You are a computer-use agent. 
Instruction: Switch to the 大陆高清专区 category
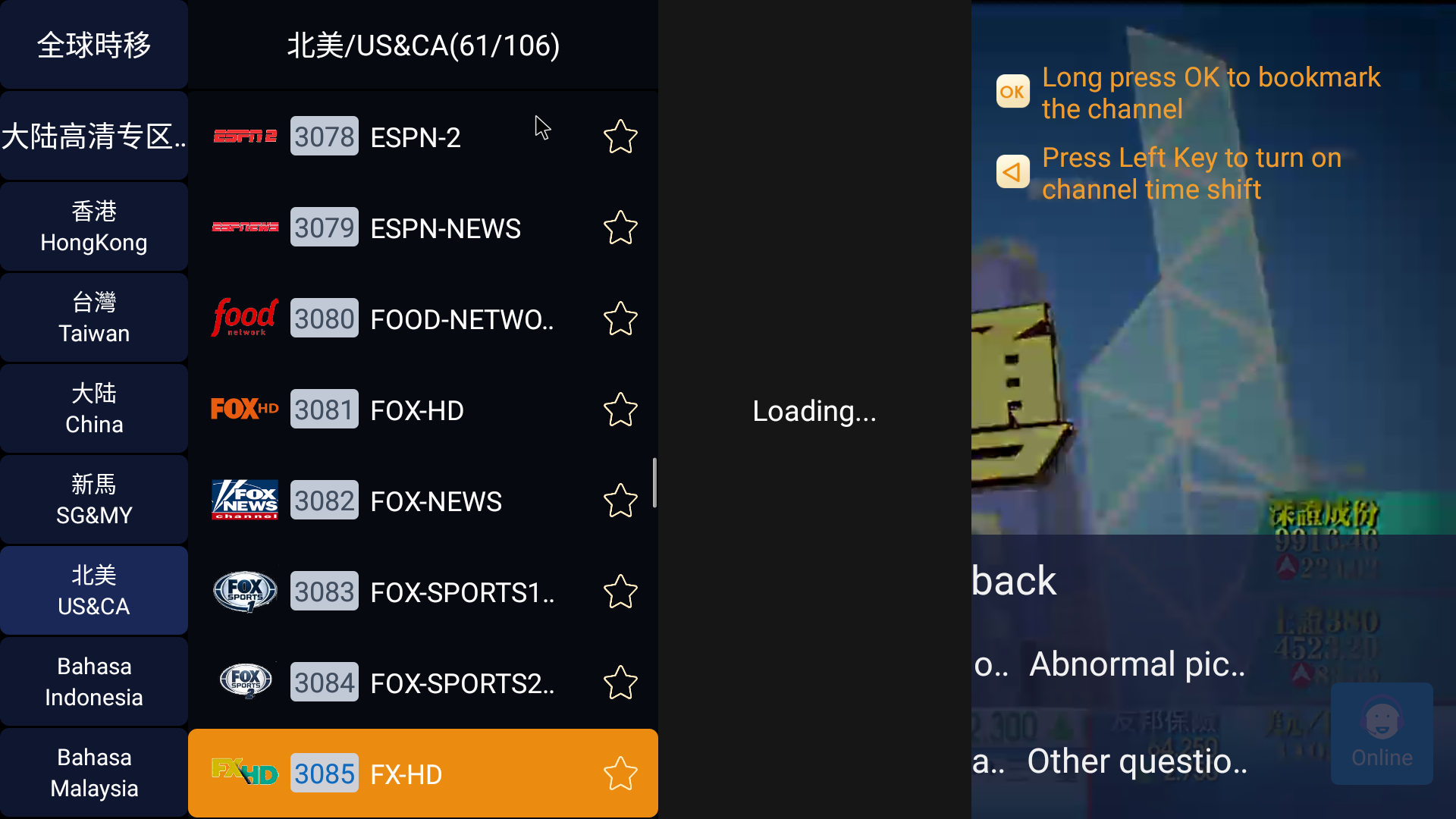pyautogui.click(x=94, y=136)
